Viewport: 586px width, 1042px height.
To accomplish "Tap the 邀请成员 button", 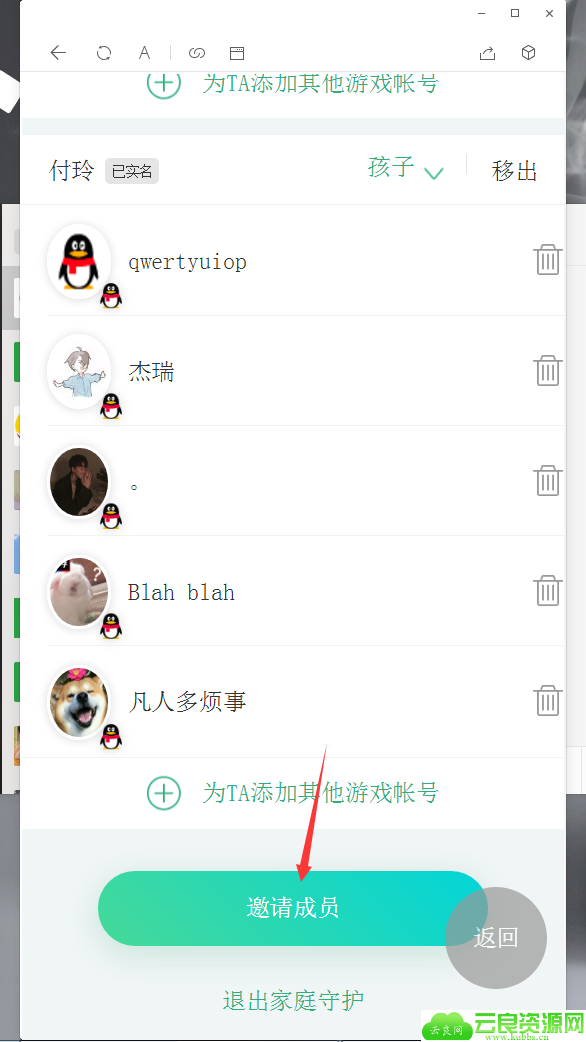I will [293, 908].
